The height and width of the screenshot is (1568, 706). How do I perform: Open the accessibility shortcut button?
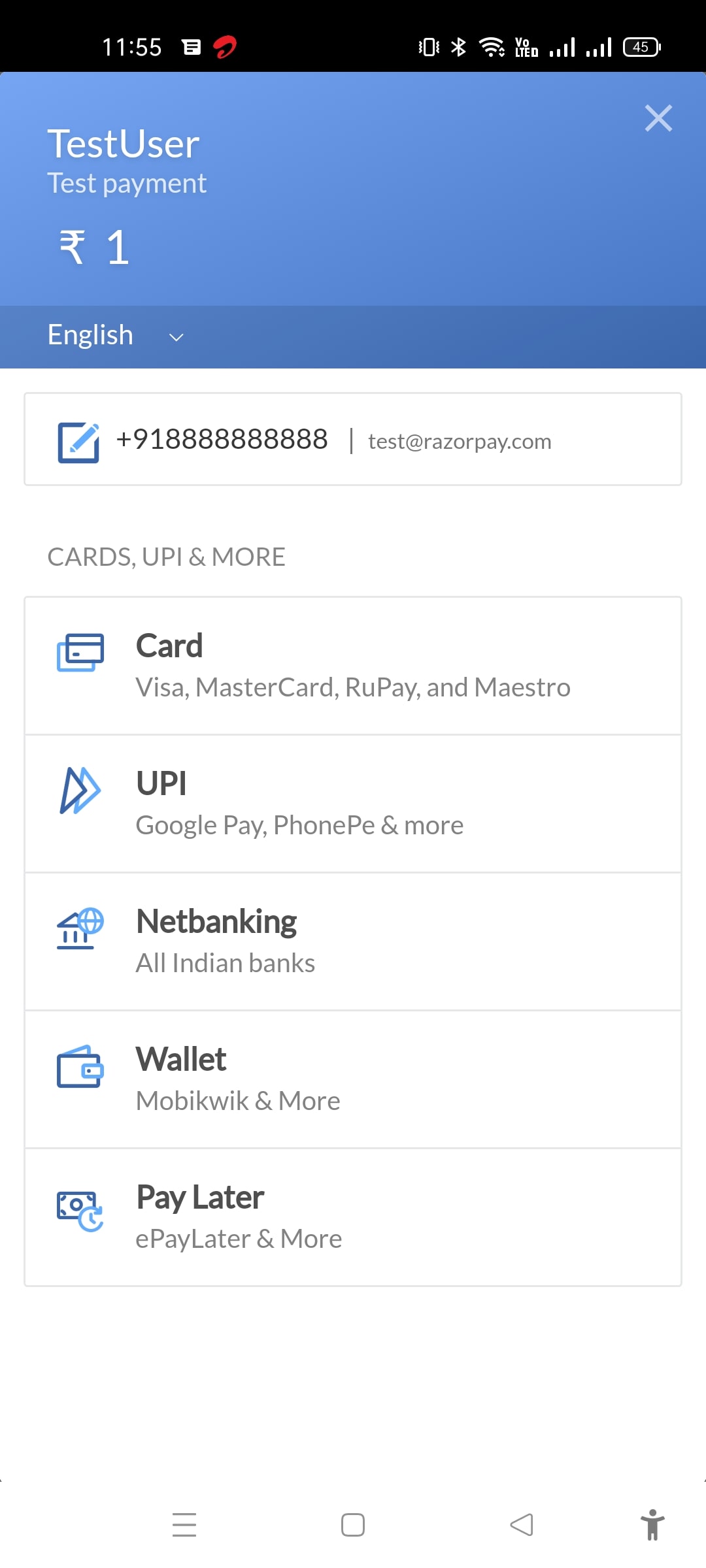(652, 1525)
